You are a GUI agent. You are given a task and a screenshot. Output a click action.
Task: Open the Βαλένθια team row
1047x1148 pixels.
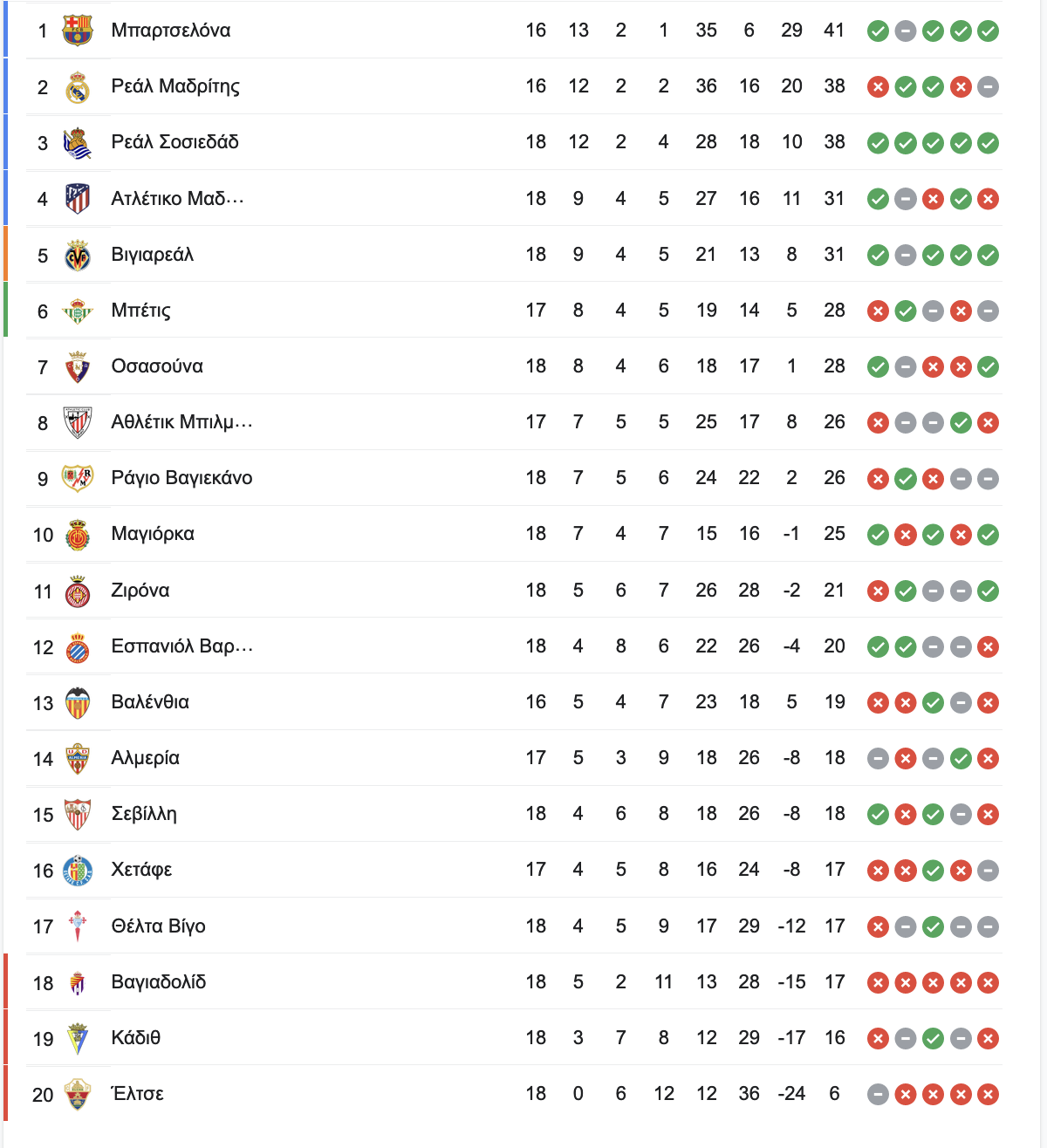150,702
